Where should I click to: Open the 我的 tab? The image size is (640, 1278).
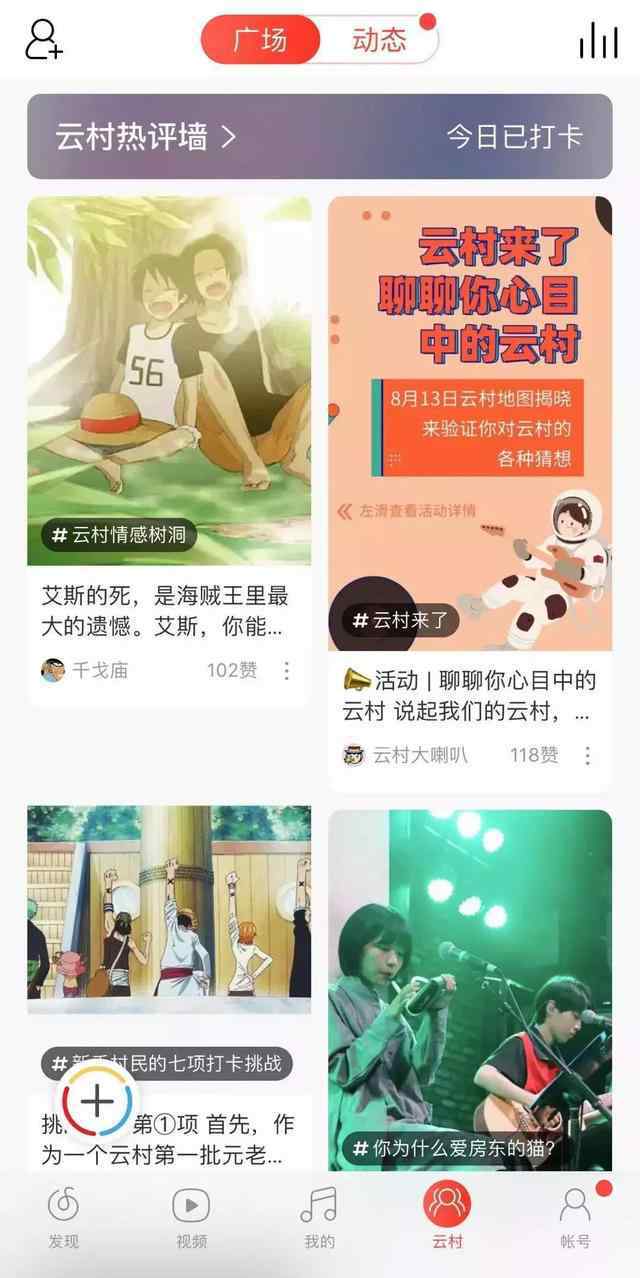tap(319, 1218)
